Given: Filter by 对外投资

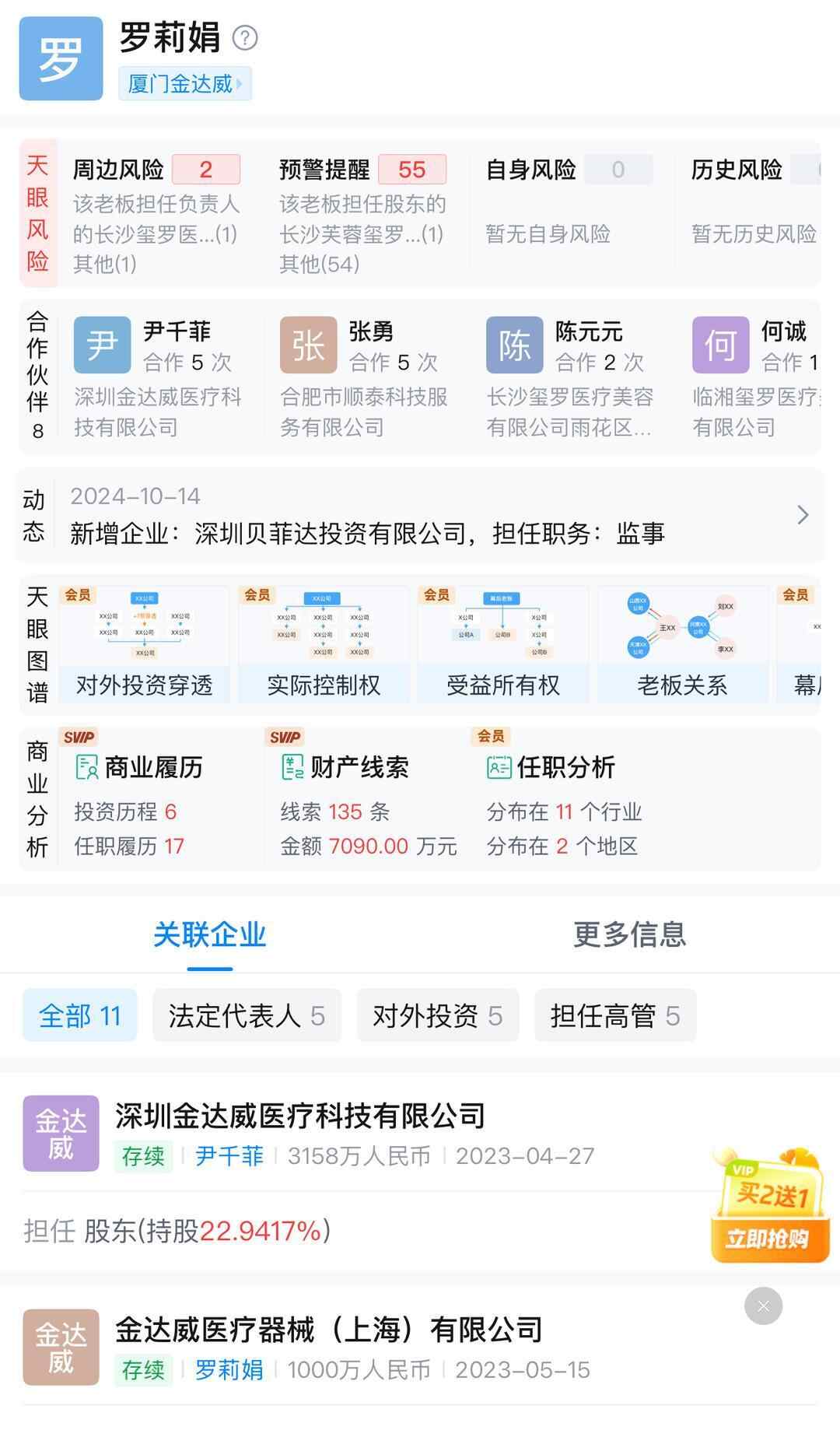Looking at the screenshot, I should pyautogui.click(x=437, y=1015).
